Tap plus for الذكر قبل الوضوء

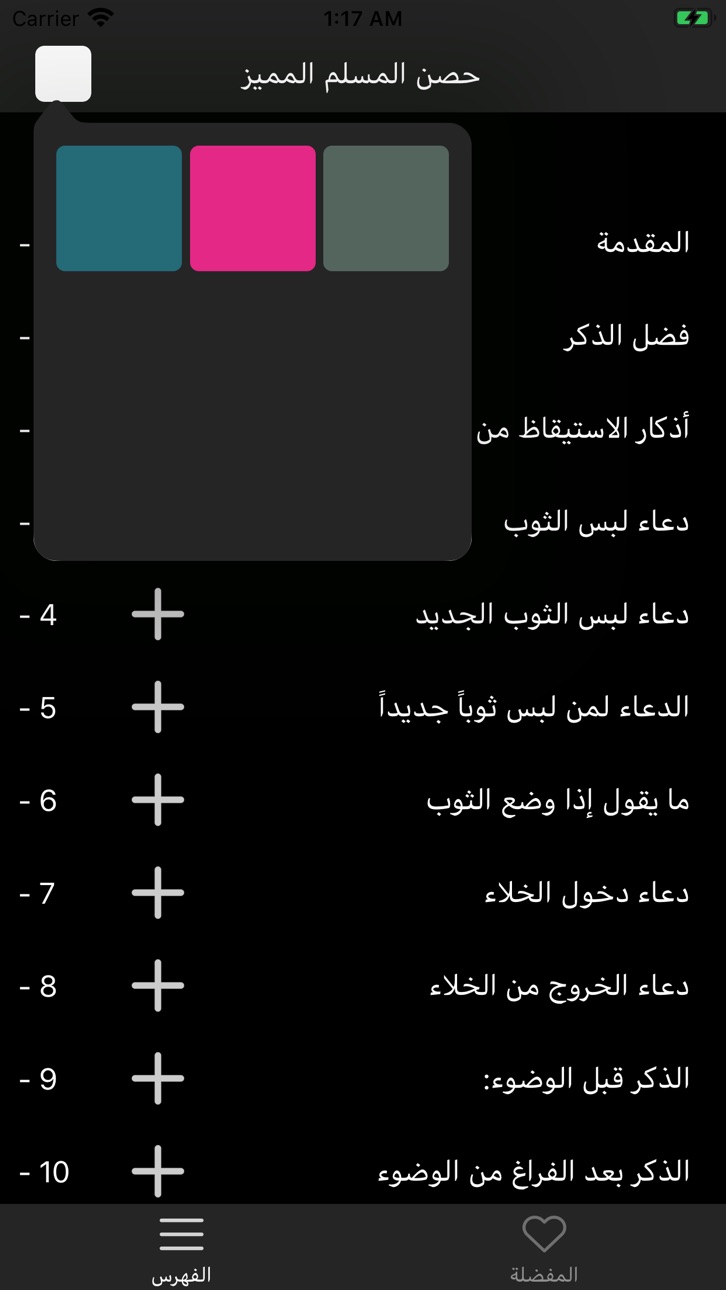click(x=158, y=1079)
